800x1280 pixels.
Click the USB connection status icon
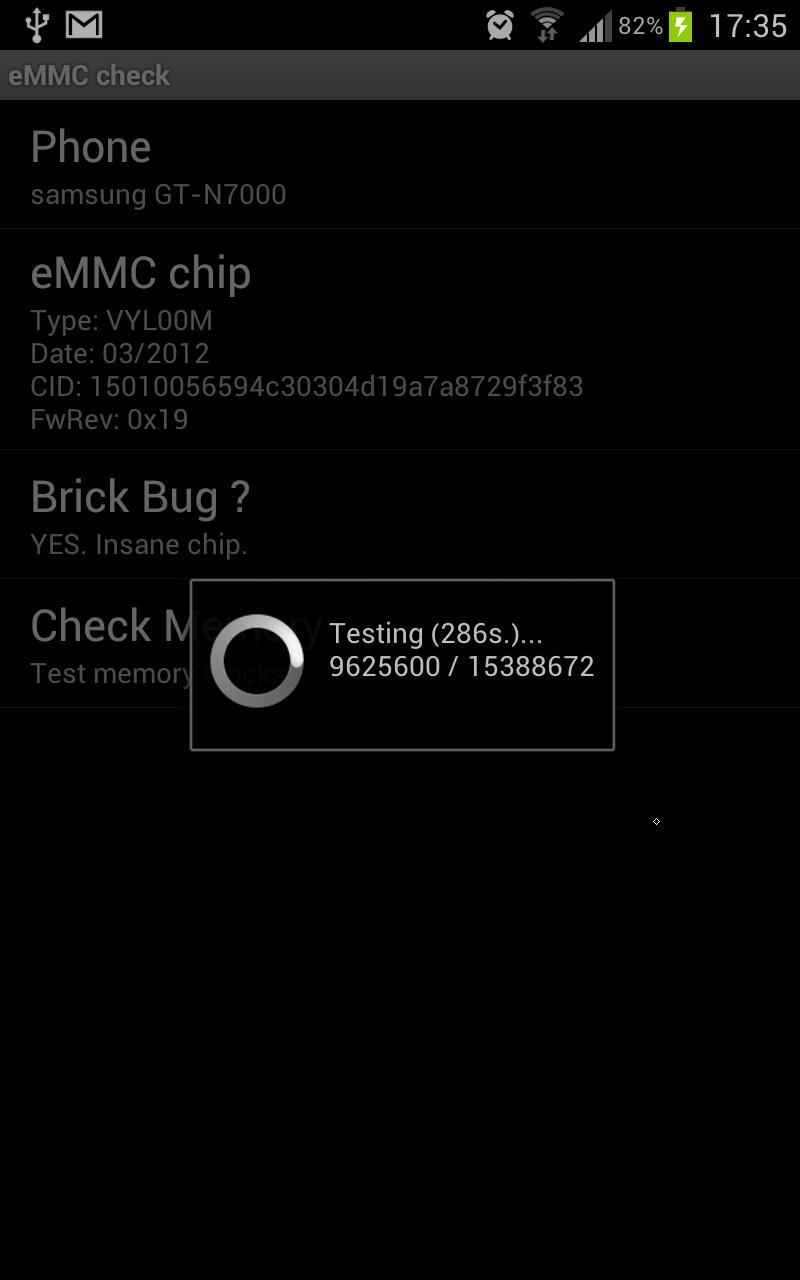tap(38, 22)
